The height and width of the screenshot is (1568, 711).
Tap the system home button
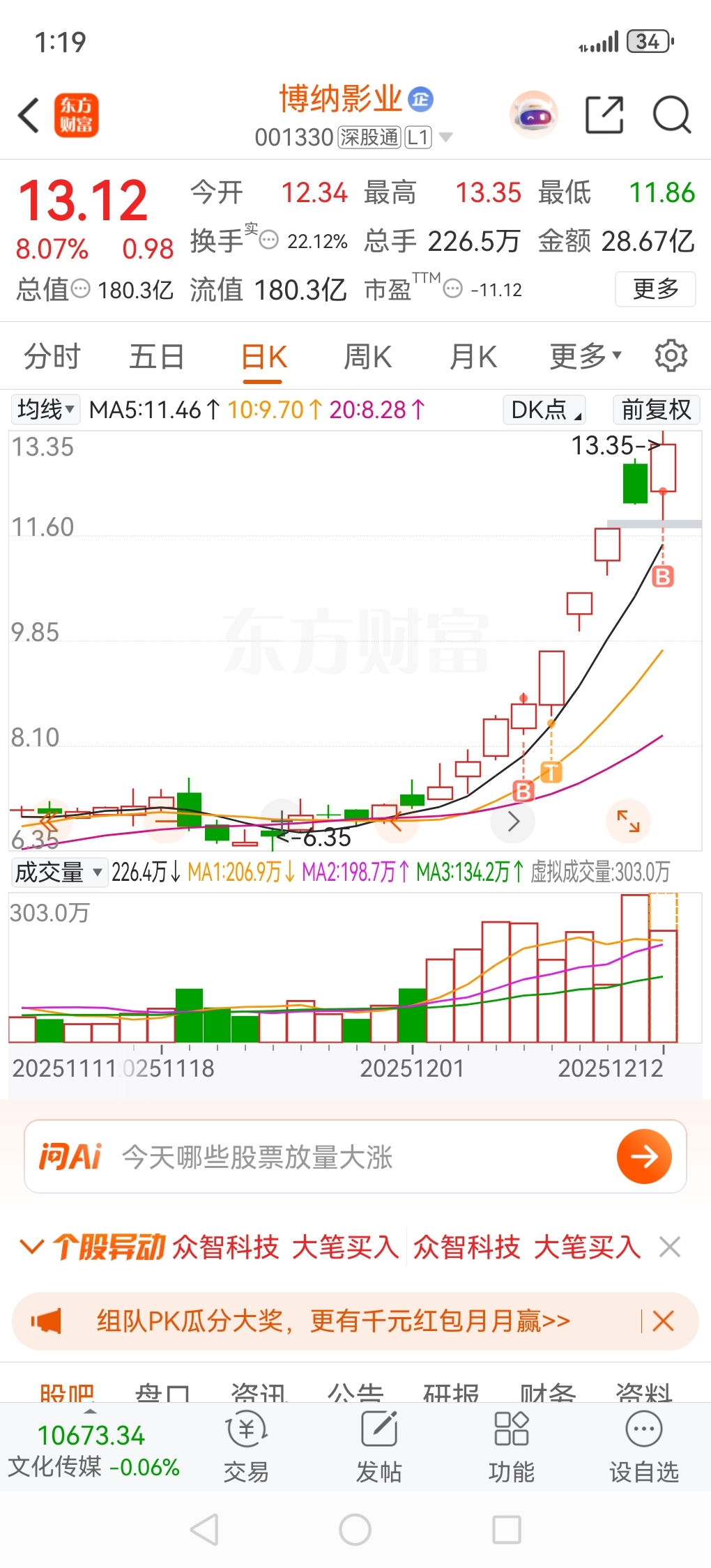tap(355, 1530)
